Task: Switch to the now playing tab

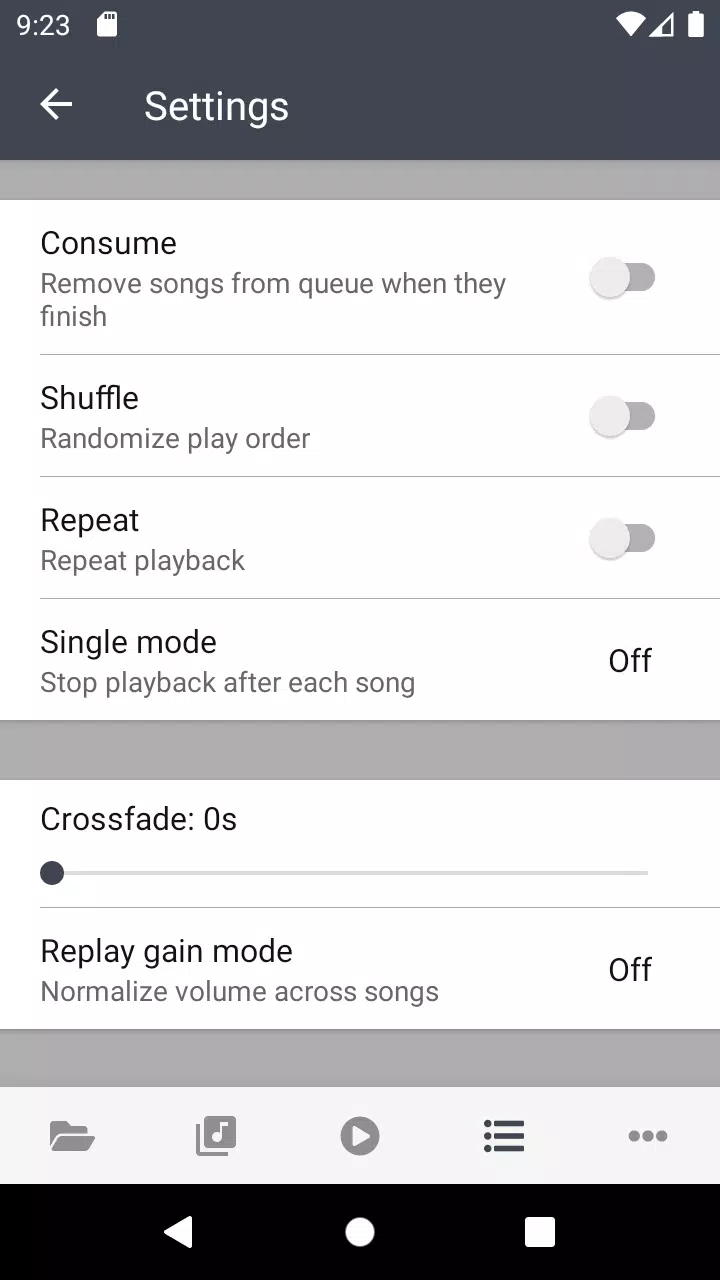Action: pyautogui.click(x=360, y=1136)
